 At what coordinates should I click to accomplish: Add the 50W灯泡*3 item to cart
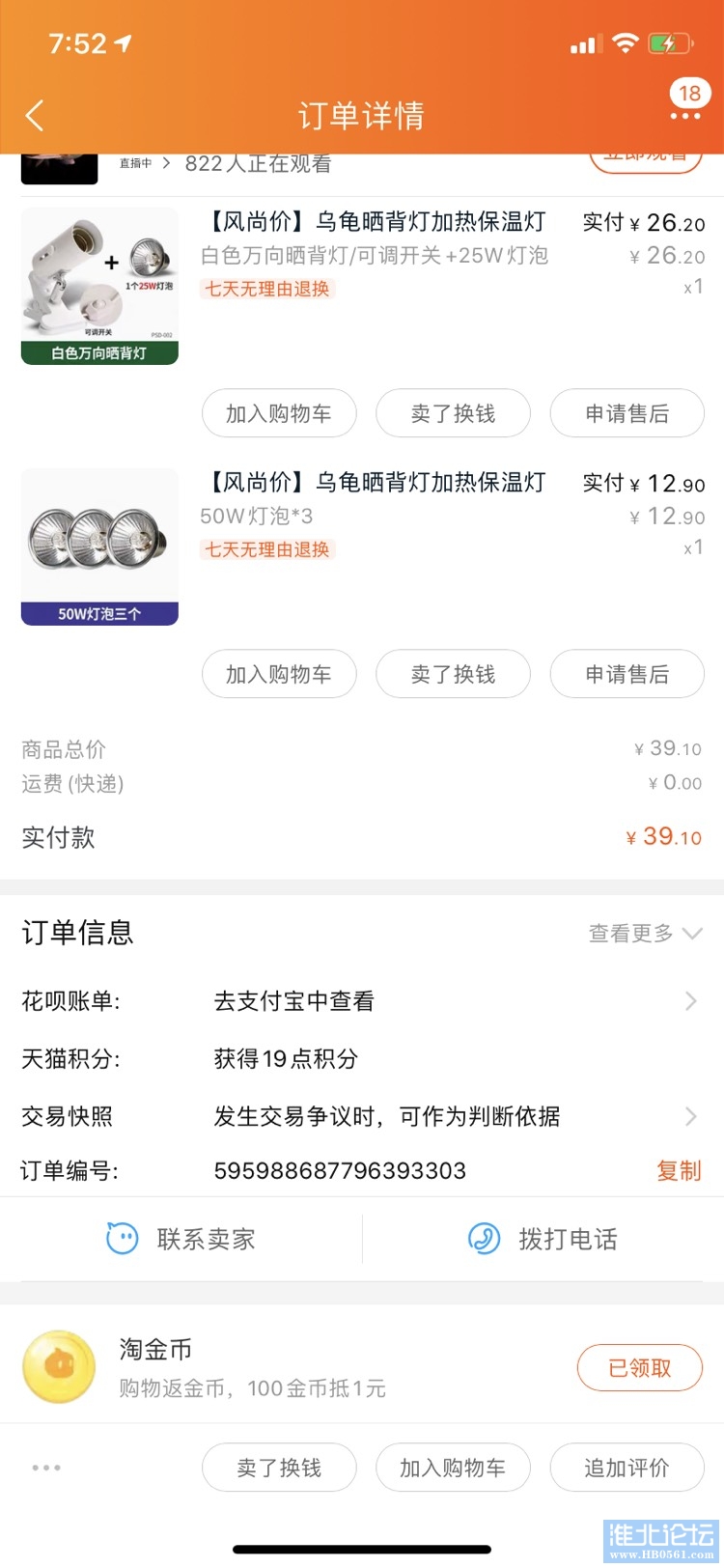pos(279,674)
